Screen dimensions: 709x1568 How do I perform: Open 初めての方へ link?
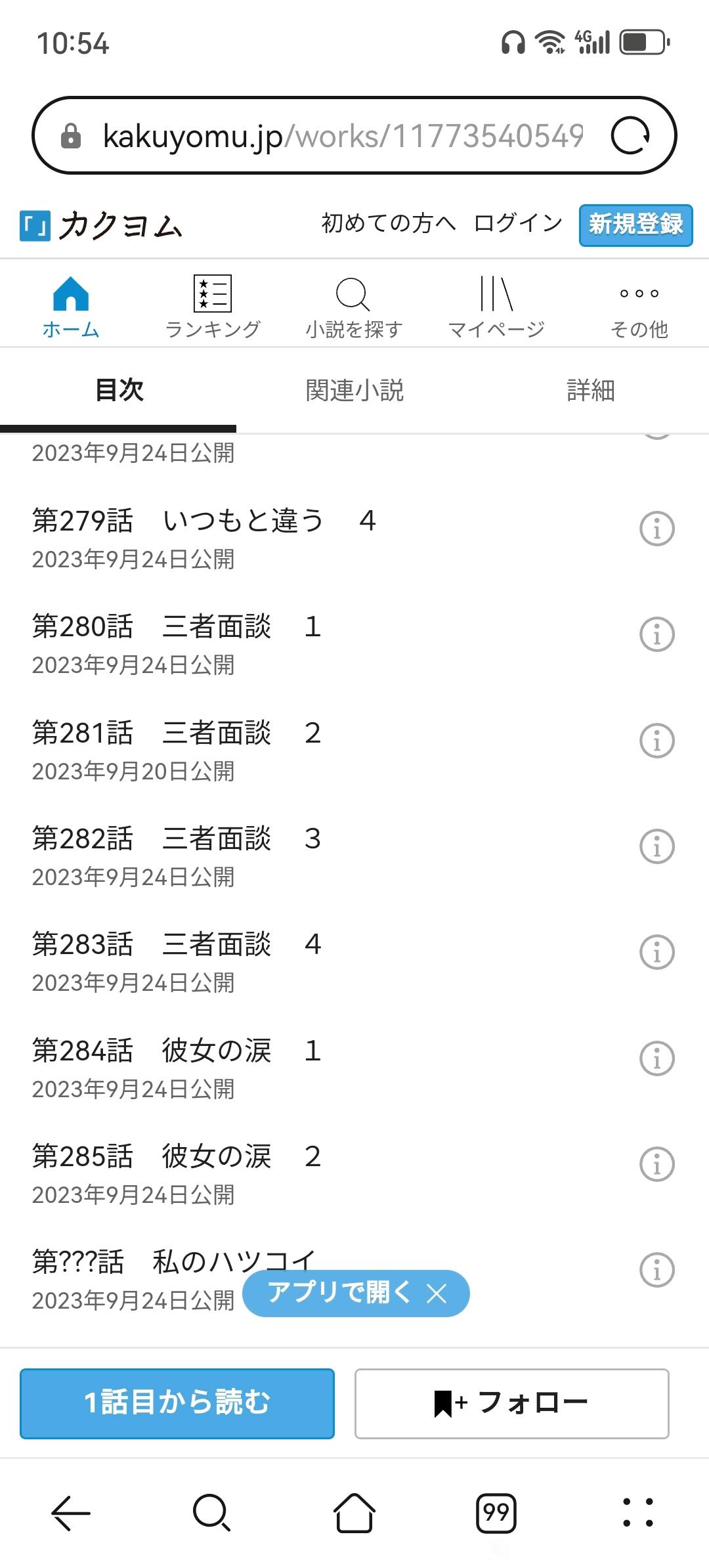coord(388,224)
